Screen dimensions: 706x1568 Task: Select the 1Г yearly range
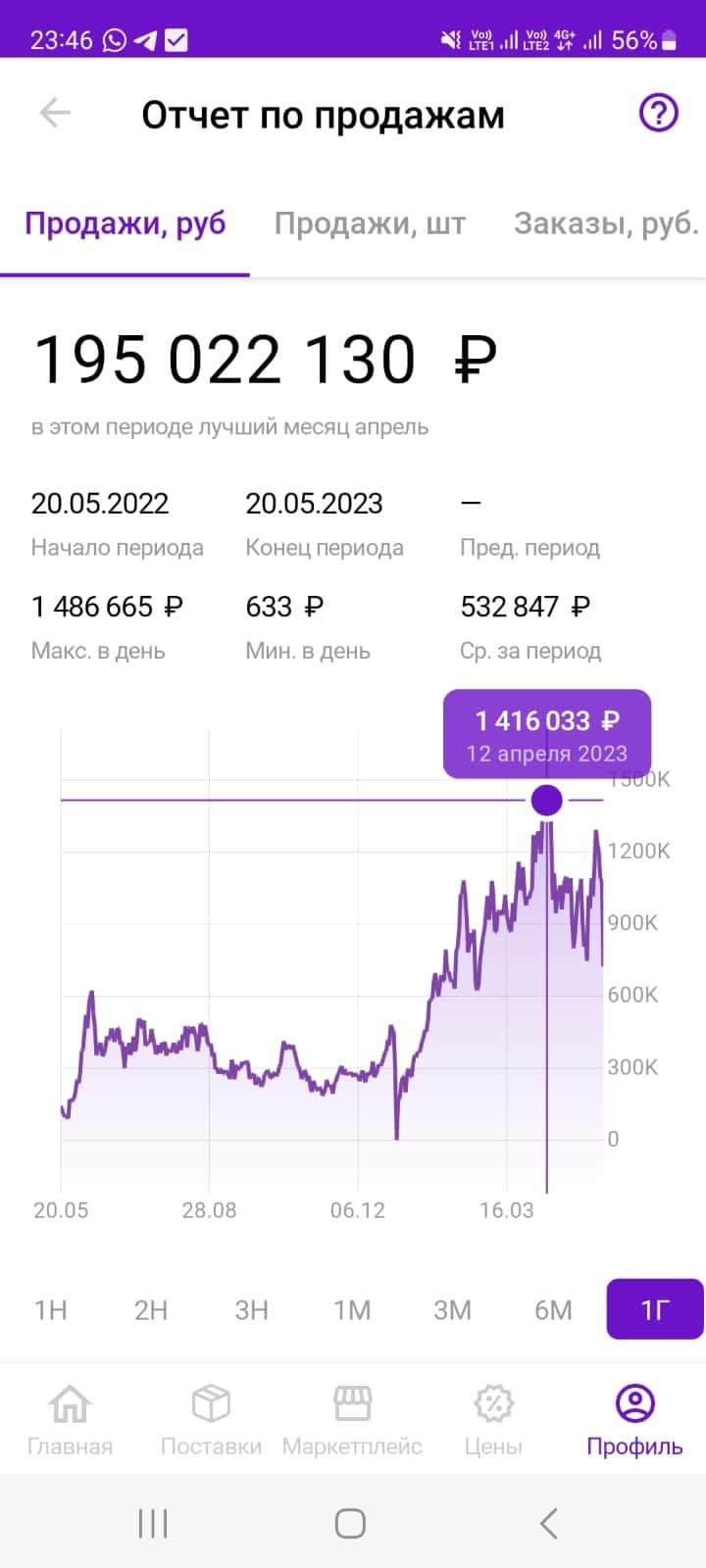pyautogui.click(x=654, y=1309)
